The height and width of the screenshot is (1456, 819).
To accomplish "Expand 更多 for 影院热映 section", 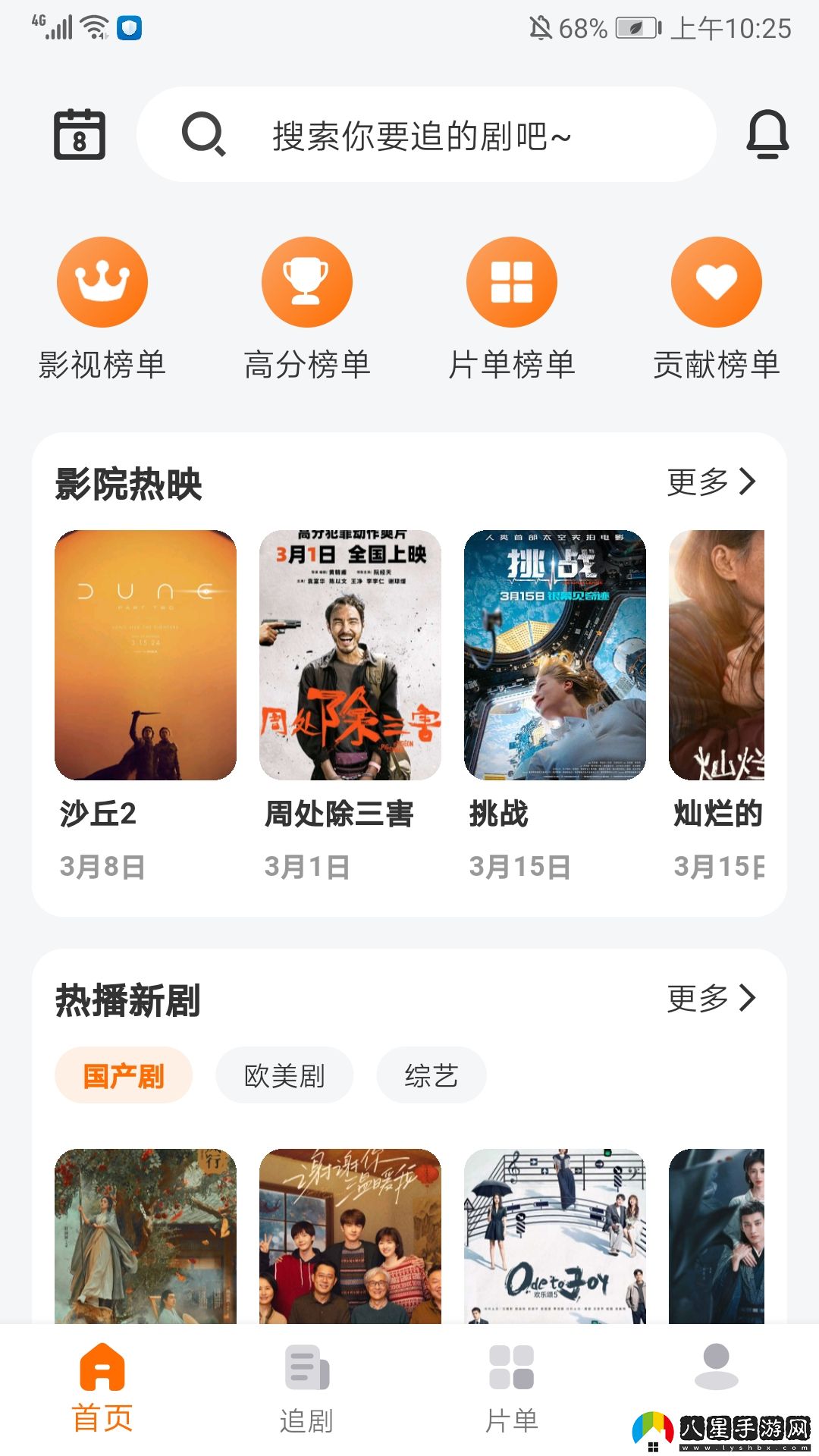I will [698, 480].
